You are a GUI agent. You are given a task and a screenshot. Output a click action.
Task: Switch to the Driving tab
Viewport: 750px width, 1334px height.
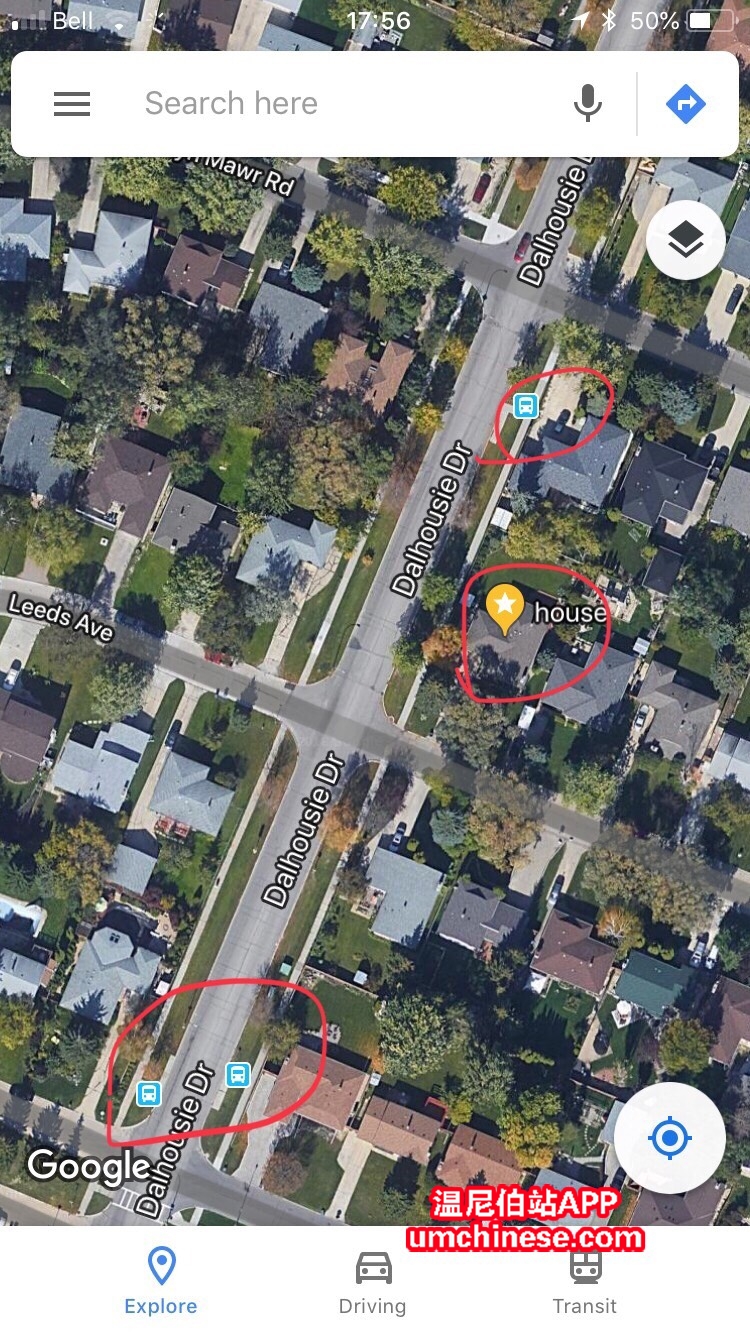click(373, 1281)
